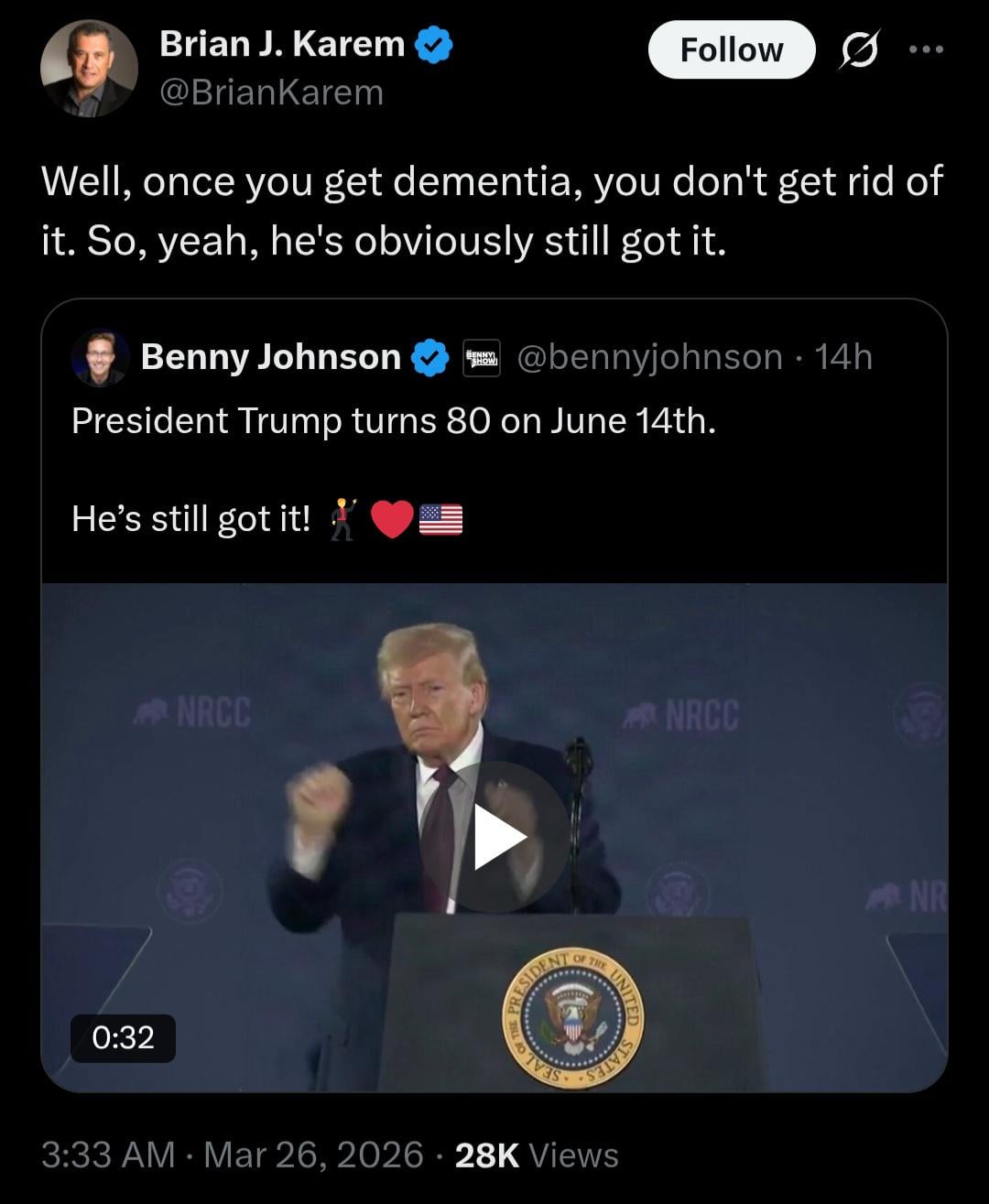Open Brian J. Karem's profile picture
989x1204 pixels.
[89, 69]
